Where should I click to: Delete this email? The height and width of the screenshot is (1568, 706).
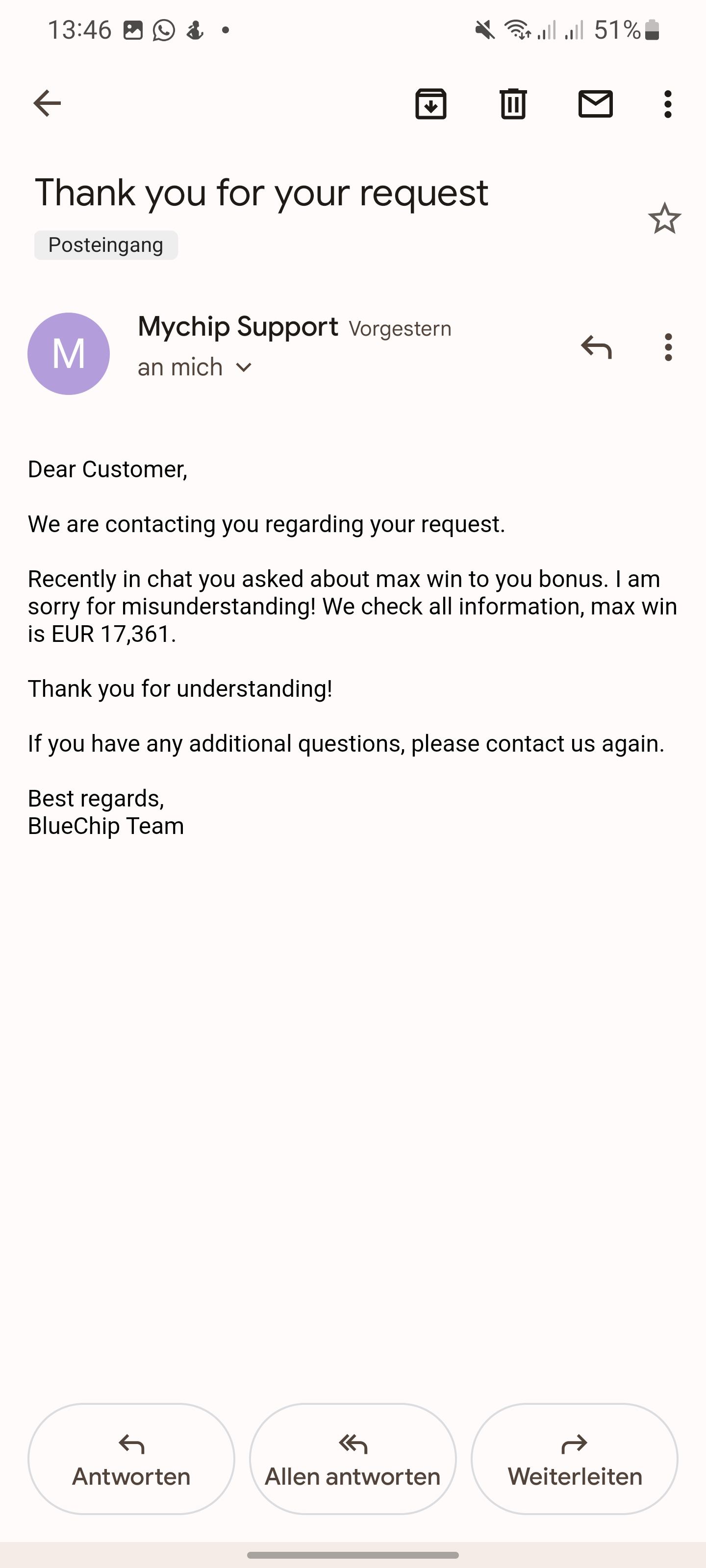tap(513, 103)
